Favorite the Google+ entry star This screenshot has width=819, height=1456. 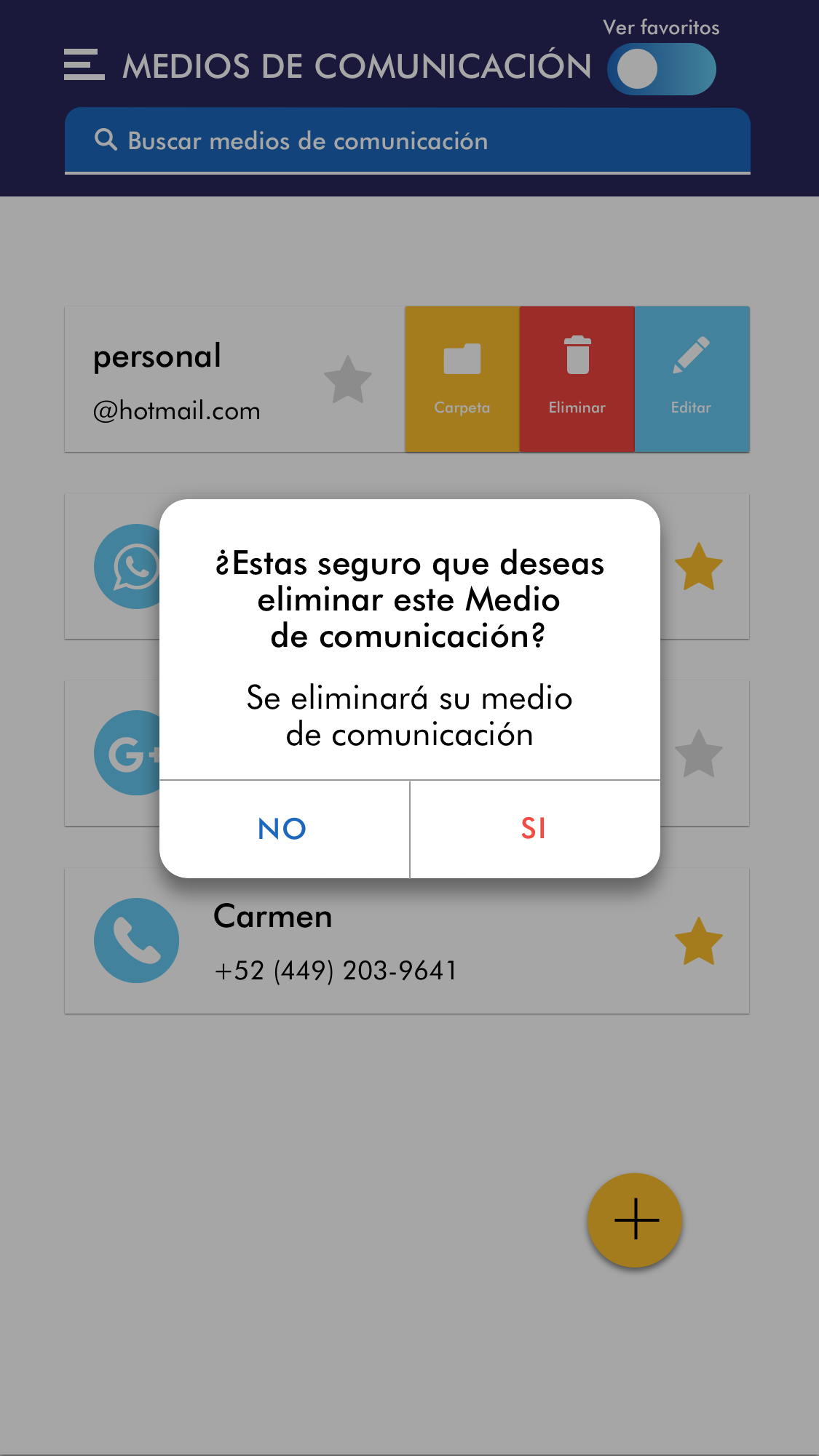[x=698, y=754]
